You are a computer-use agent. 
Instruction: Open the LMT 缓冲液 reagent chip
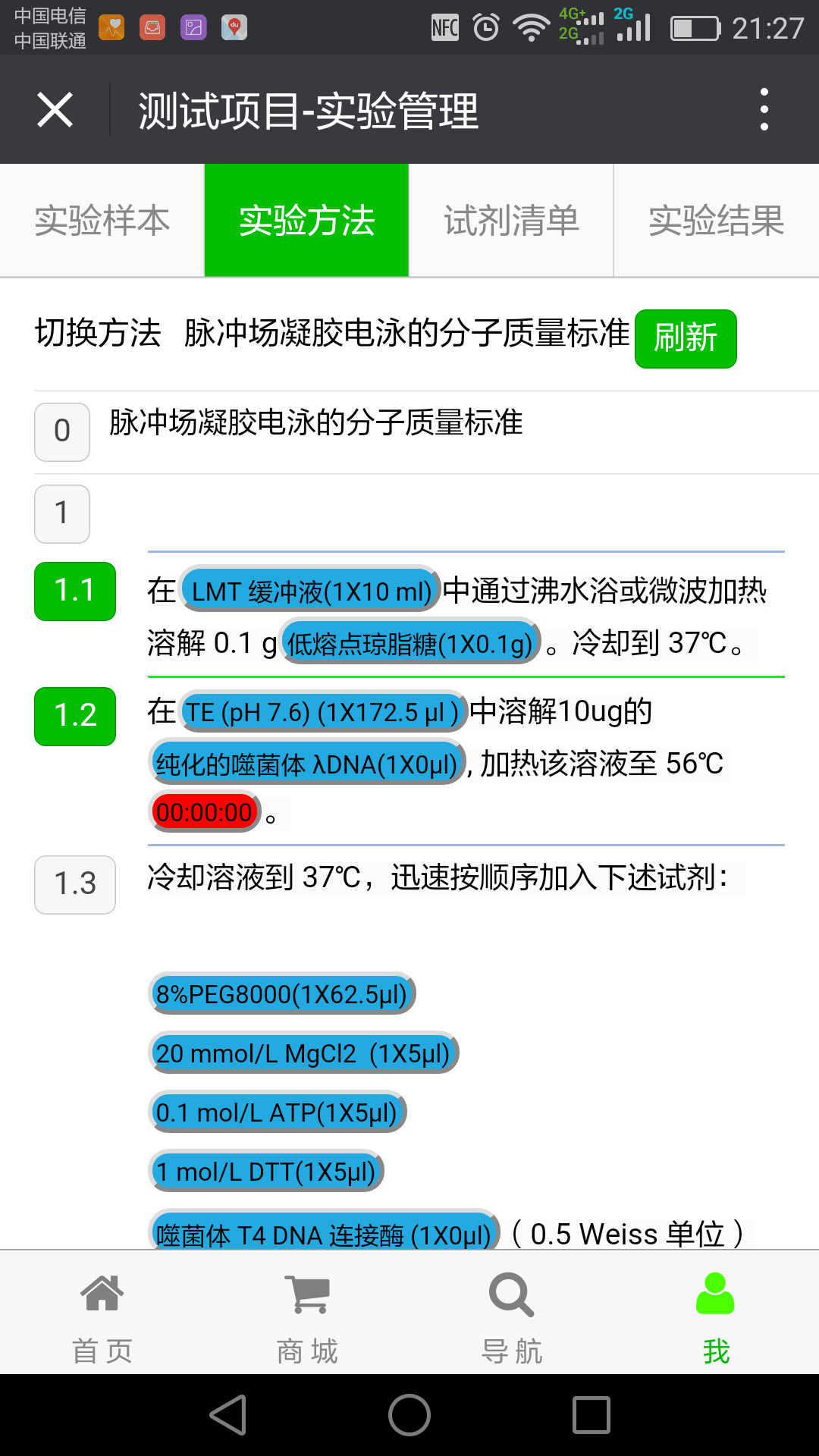pos(310,591)
